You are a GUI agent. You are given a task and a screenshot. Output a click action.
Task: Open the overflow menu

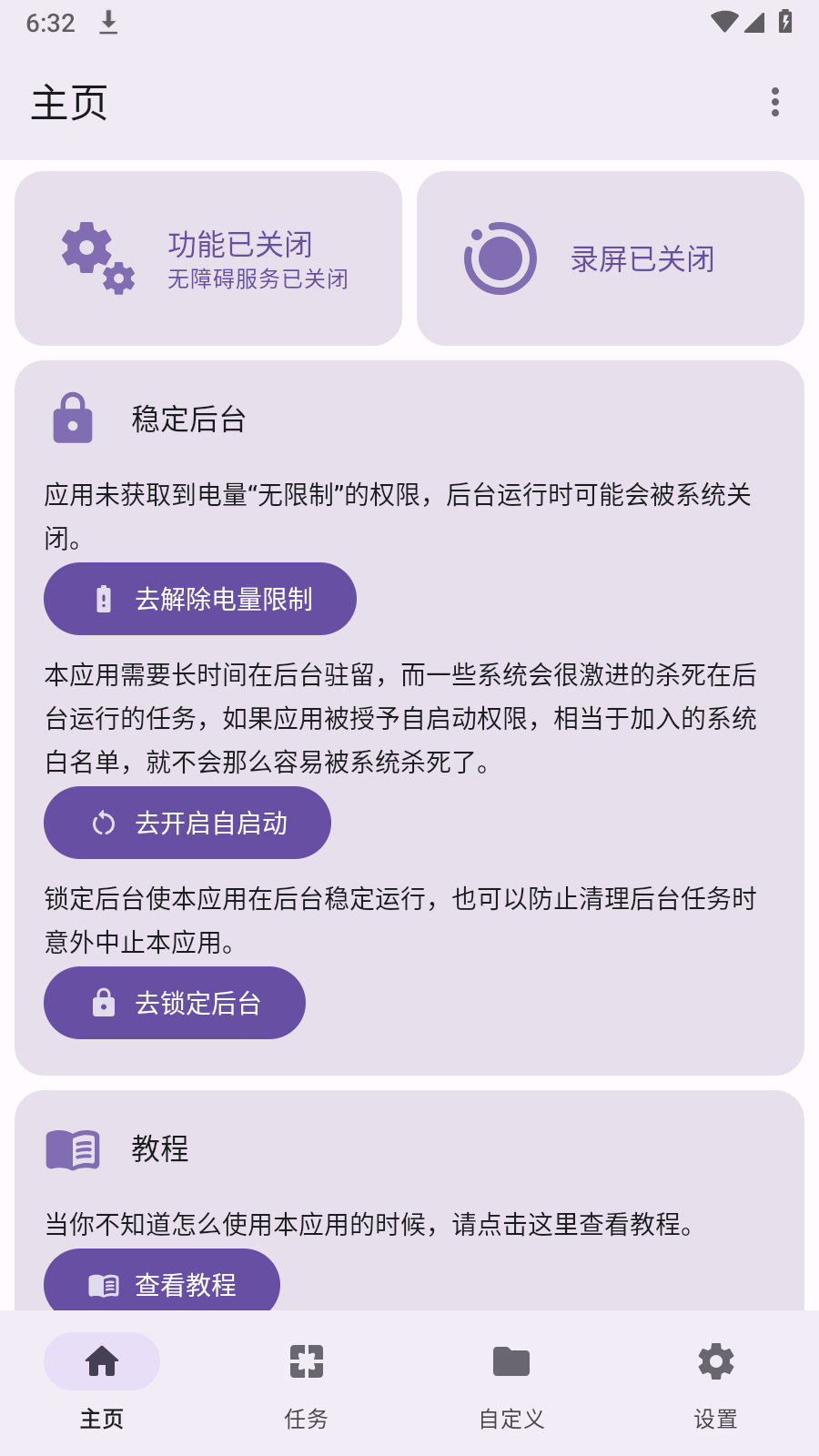(775, 102)
